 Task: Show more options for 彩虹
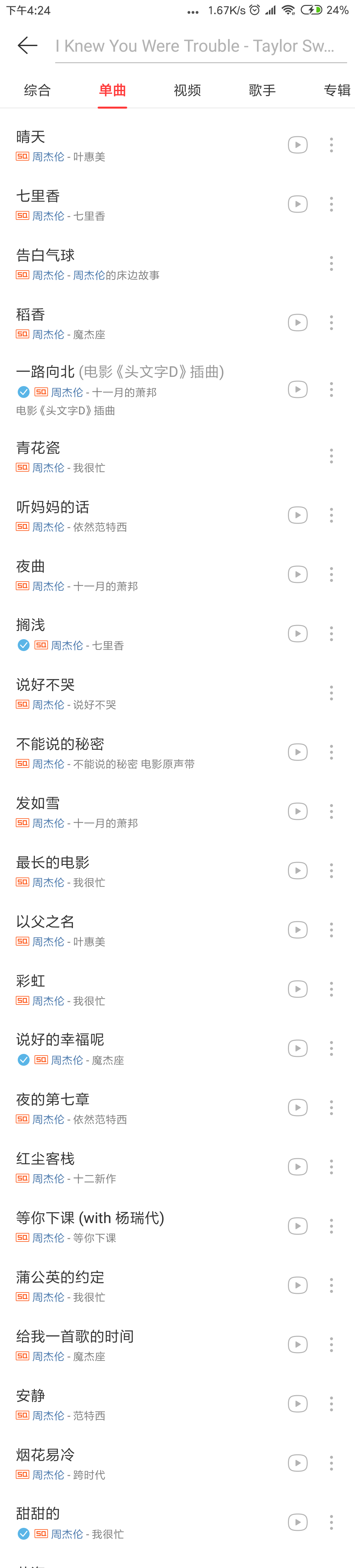(331, 989)
